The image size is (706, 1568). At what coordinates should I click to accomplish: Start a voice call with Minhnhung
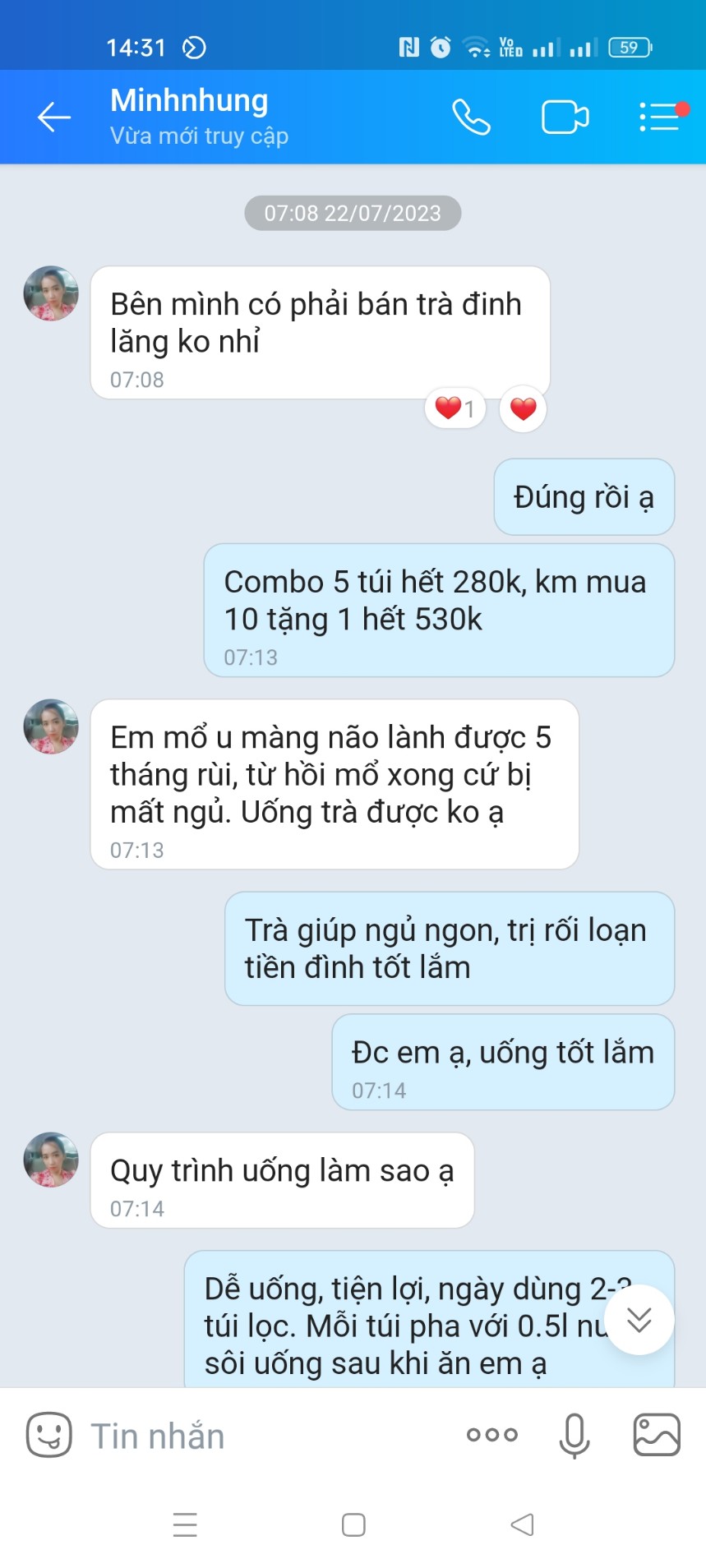tap(471, 117)
